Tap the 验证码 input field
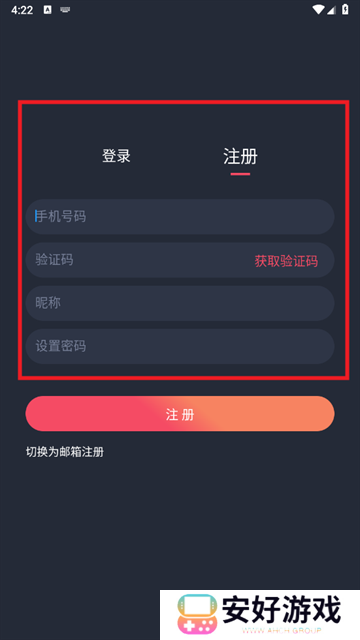Viewport: 360px width, 640px height. tap(139, 260)
